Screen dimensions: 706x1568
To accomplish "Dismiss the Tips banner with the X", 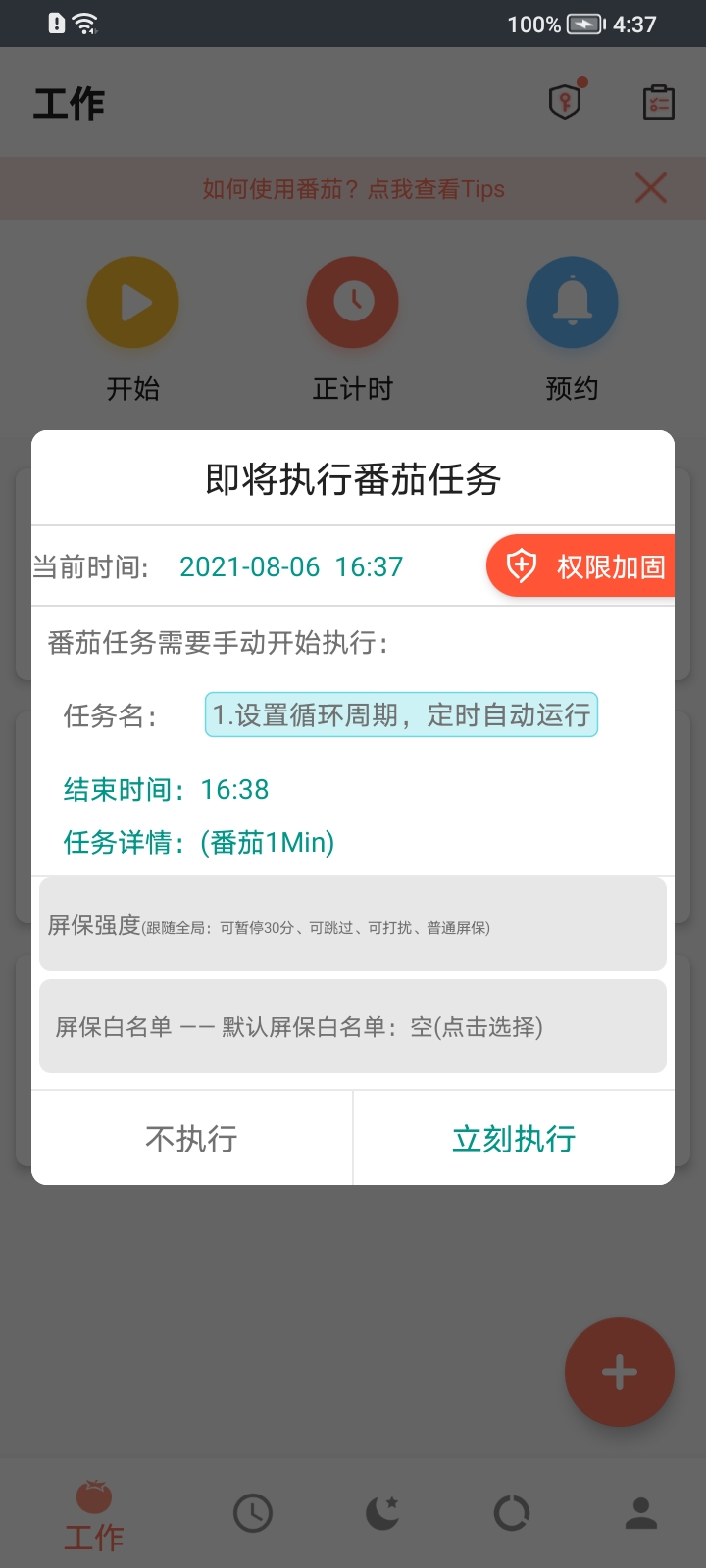I will coord(650,187).
